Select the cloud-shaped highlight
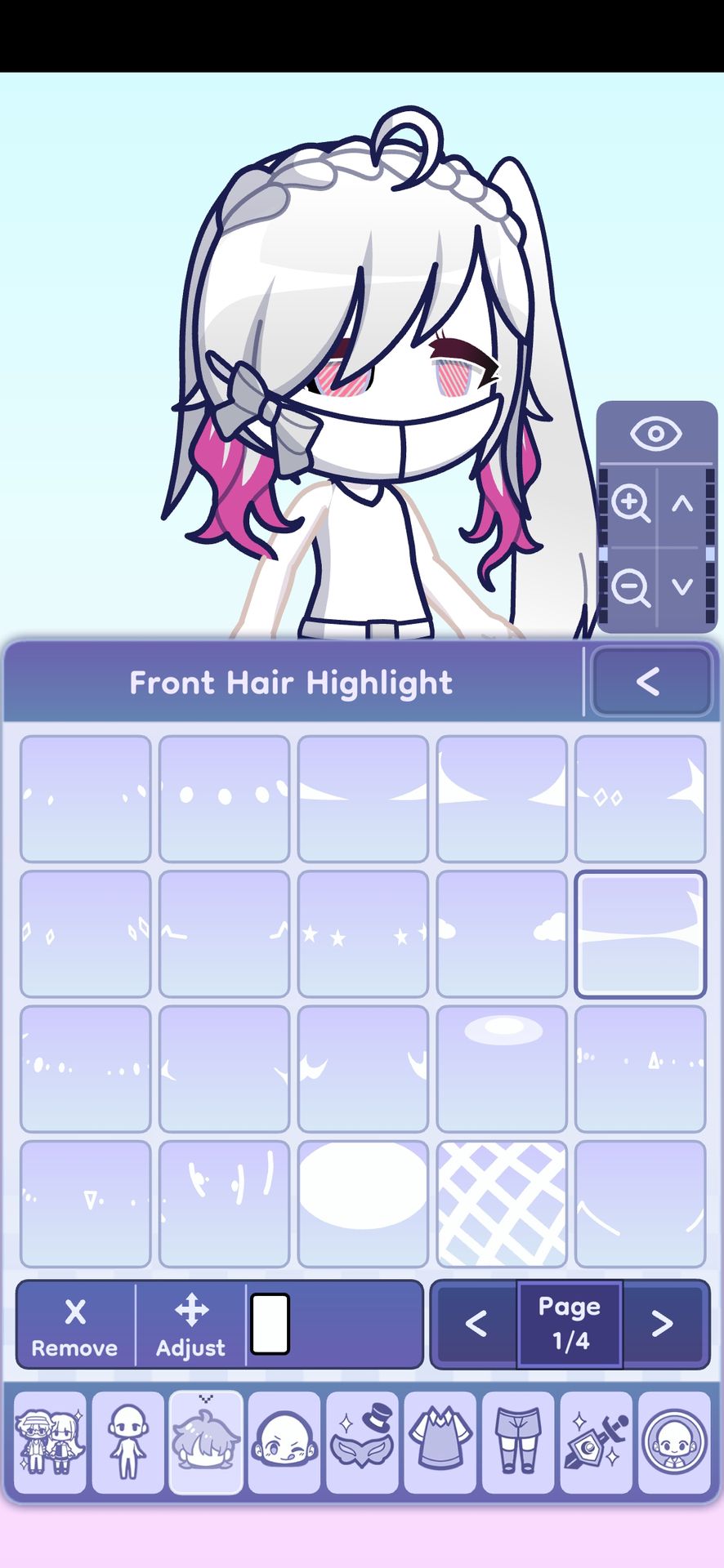This screenshot has height=1568, width=724. pos(502,934)
